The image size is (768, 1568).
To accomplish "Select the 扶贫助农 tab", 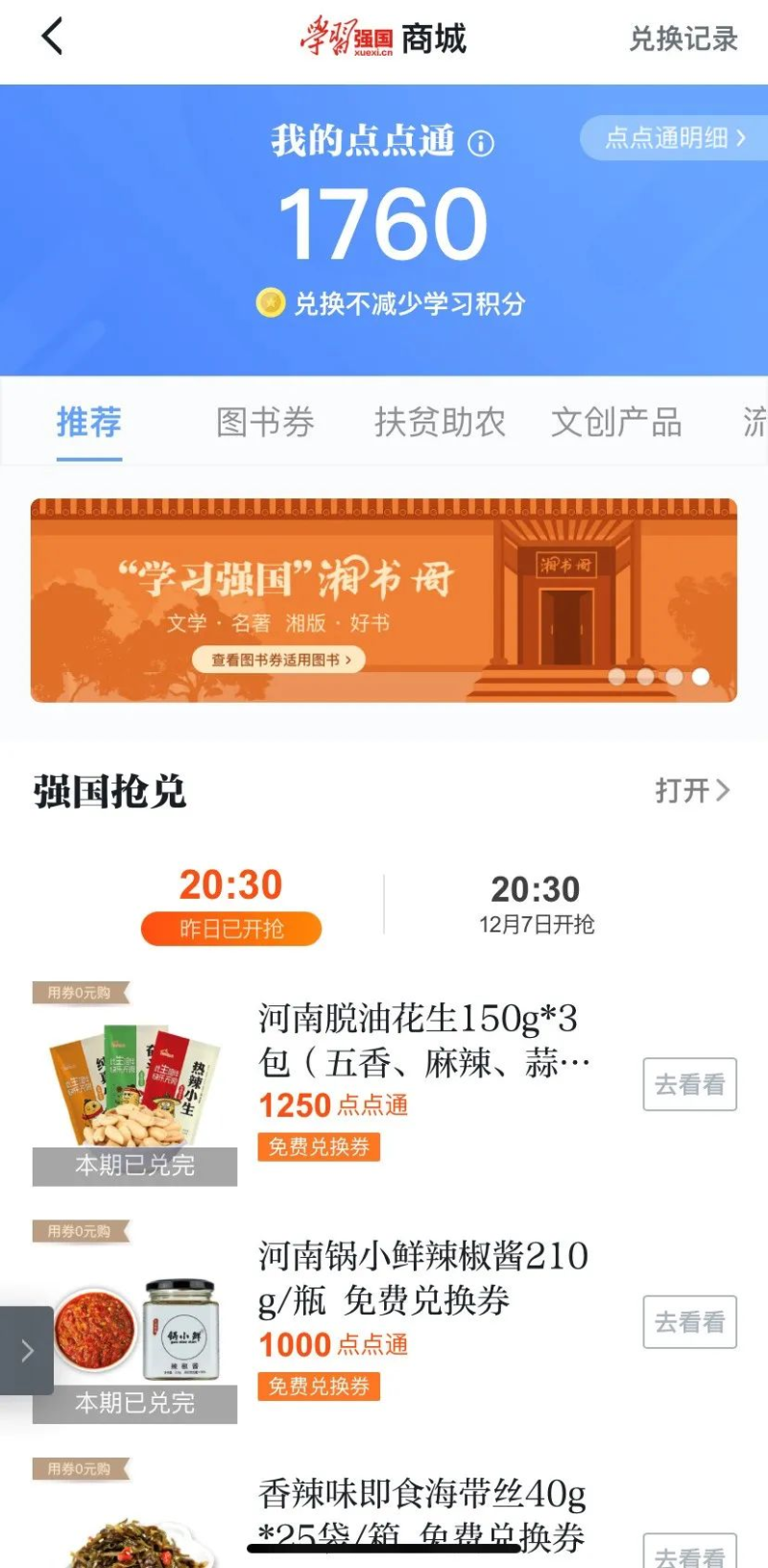I will (x=440, y=422).
